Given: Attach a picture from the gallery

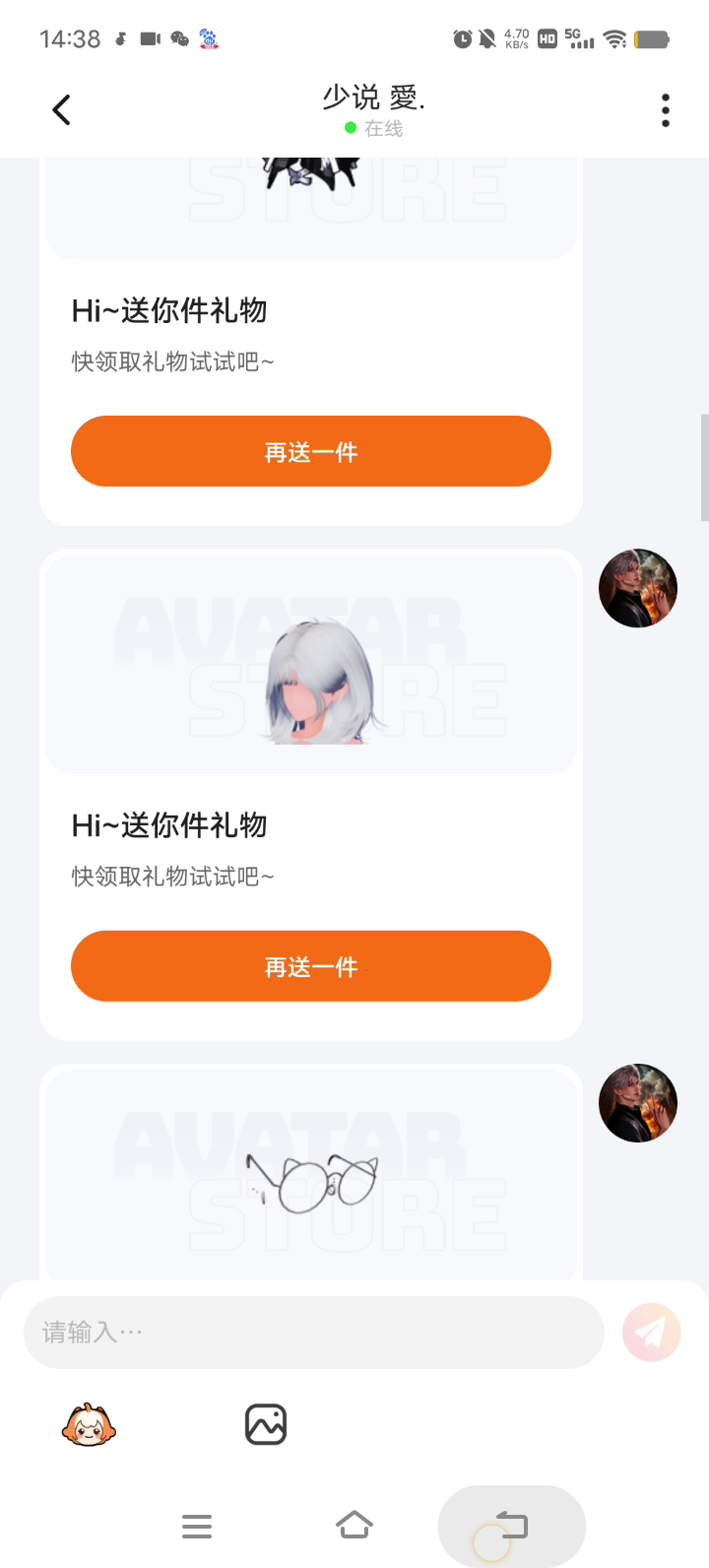Looking at the screenshot, I should click(266, 1425).
